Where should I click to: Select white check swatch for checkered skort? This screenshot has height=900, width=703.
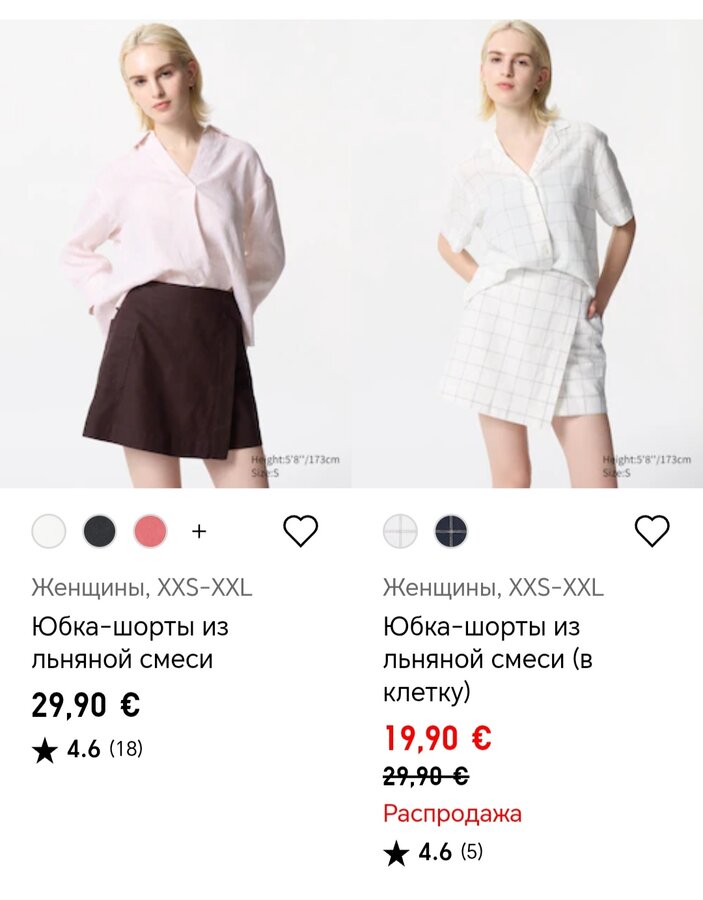[400, 531]
